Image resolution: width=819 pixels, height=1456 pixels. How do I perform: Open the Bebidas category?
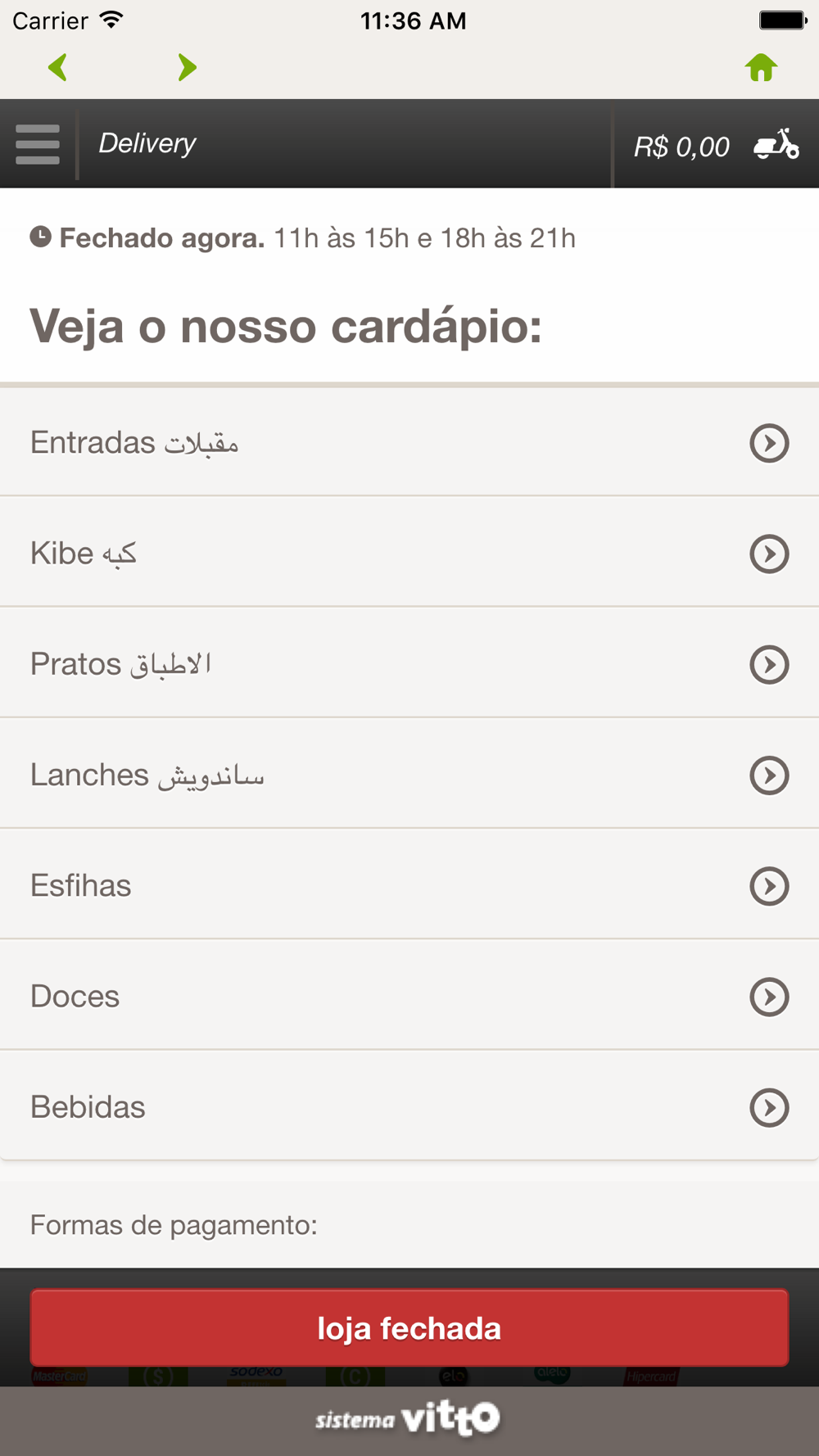coord(409,1106)
